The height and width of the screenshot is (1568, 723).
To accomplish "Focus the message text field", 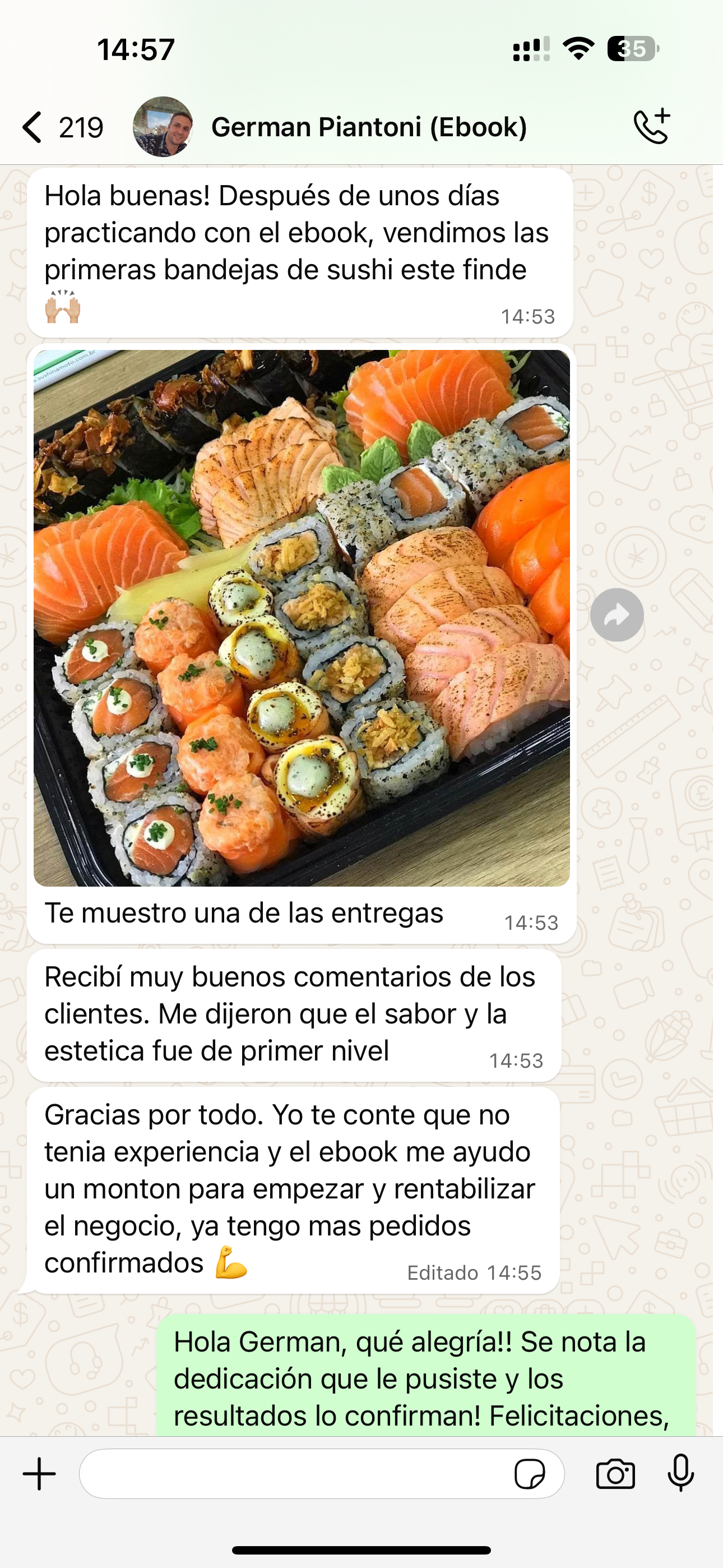I will click(292, 1474).
